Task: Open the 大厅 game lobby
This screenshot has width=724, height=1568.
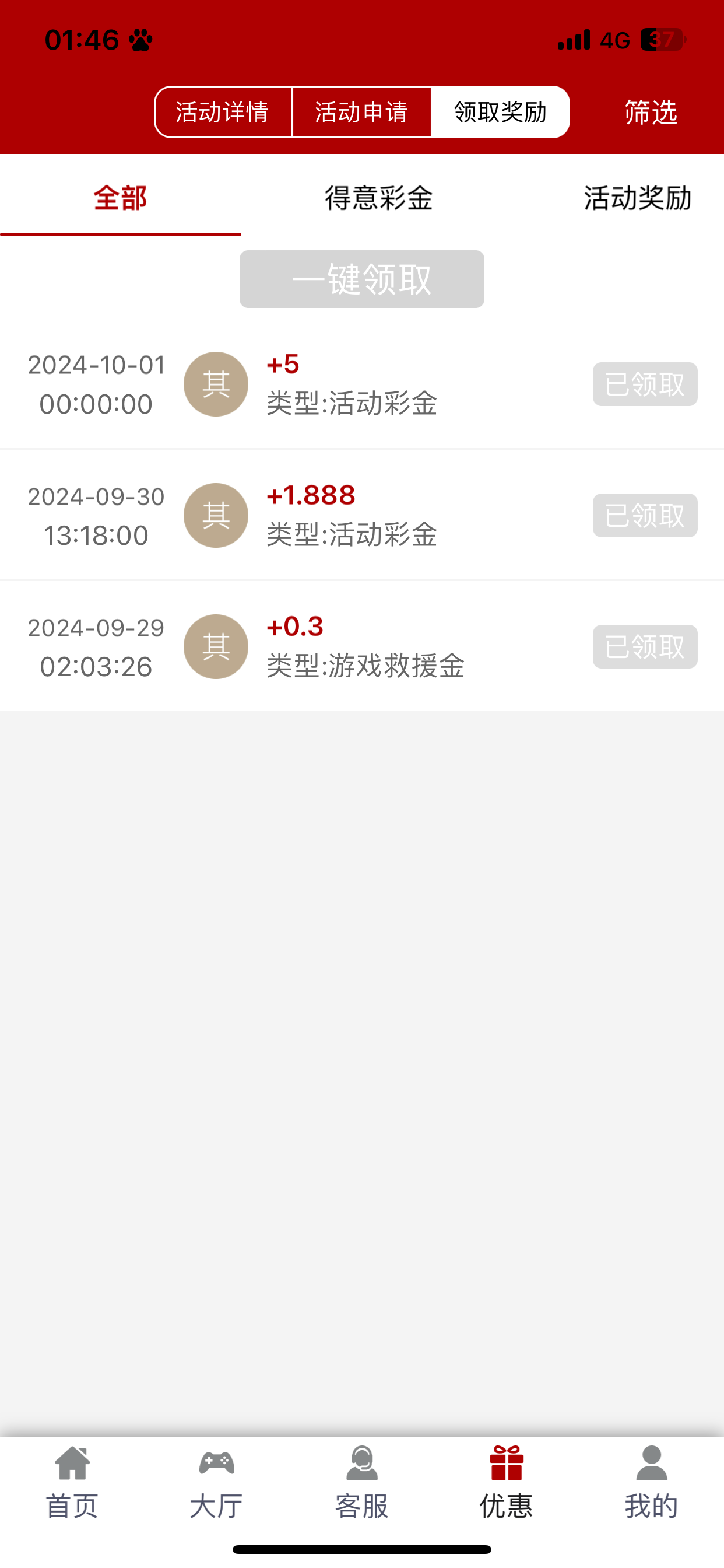Action: (x=217, y=1483)
